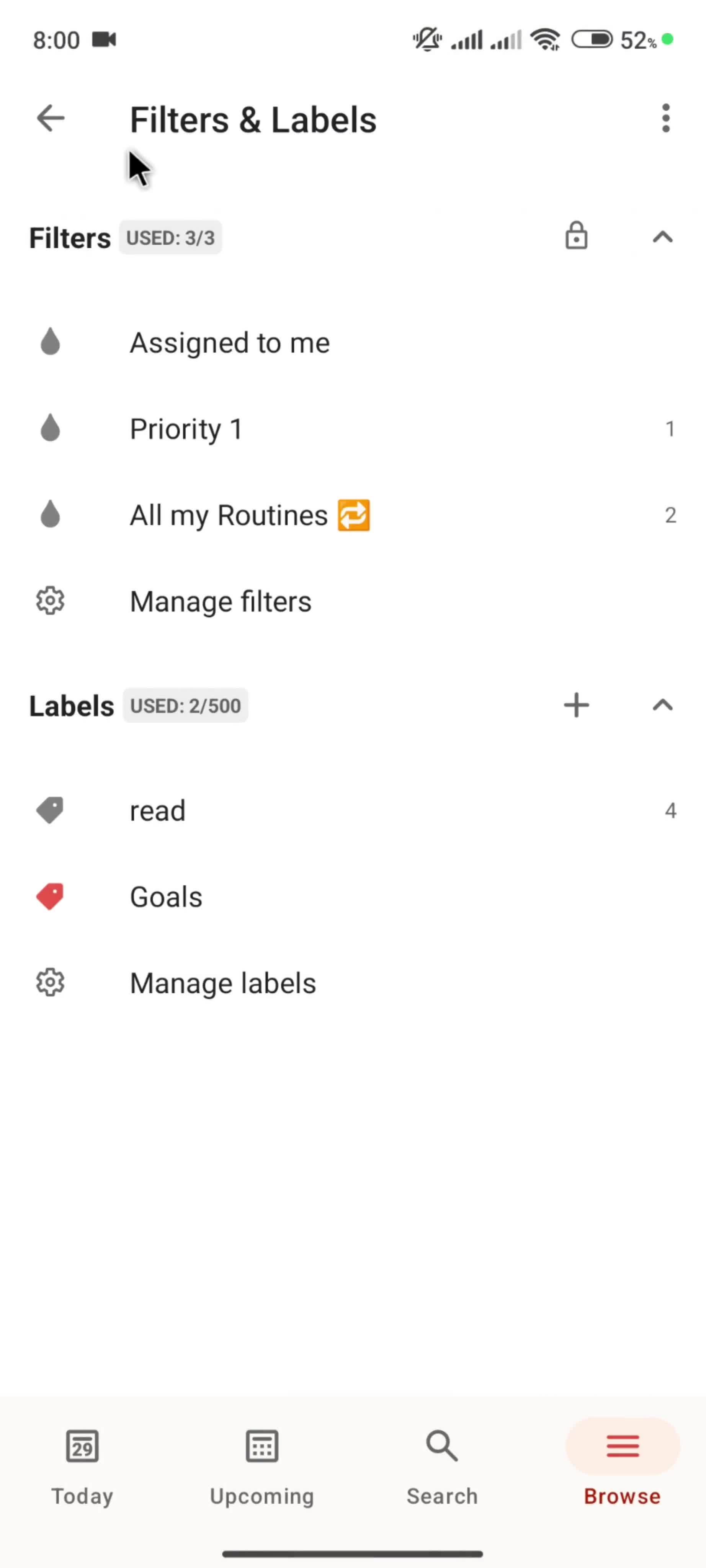
Task: Open the 'read' label showing 4 tasks
Action: (x=157, y=810)
